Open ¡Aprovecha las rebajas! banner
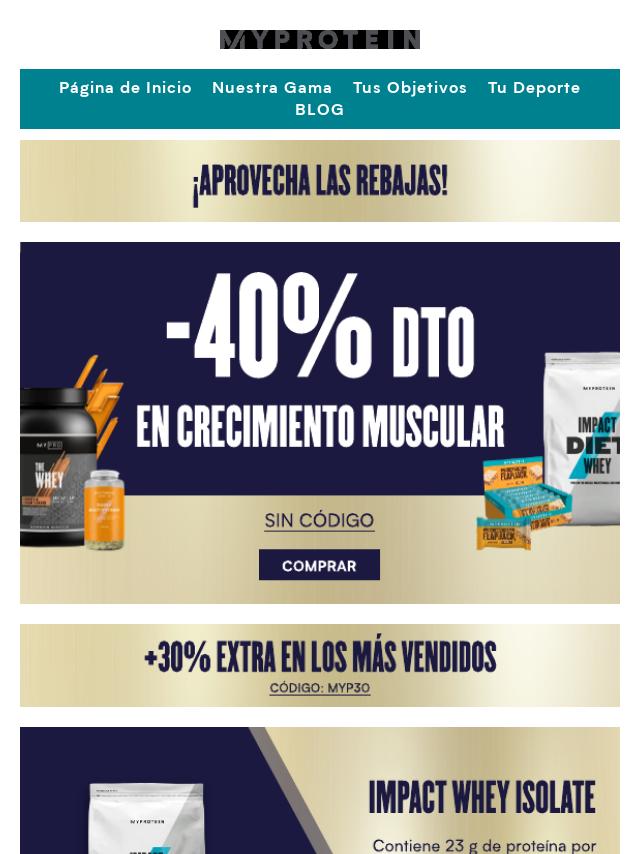The width and height of the screenshot is (640, 854). 320,181
